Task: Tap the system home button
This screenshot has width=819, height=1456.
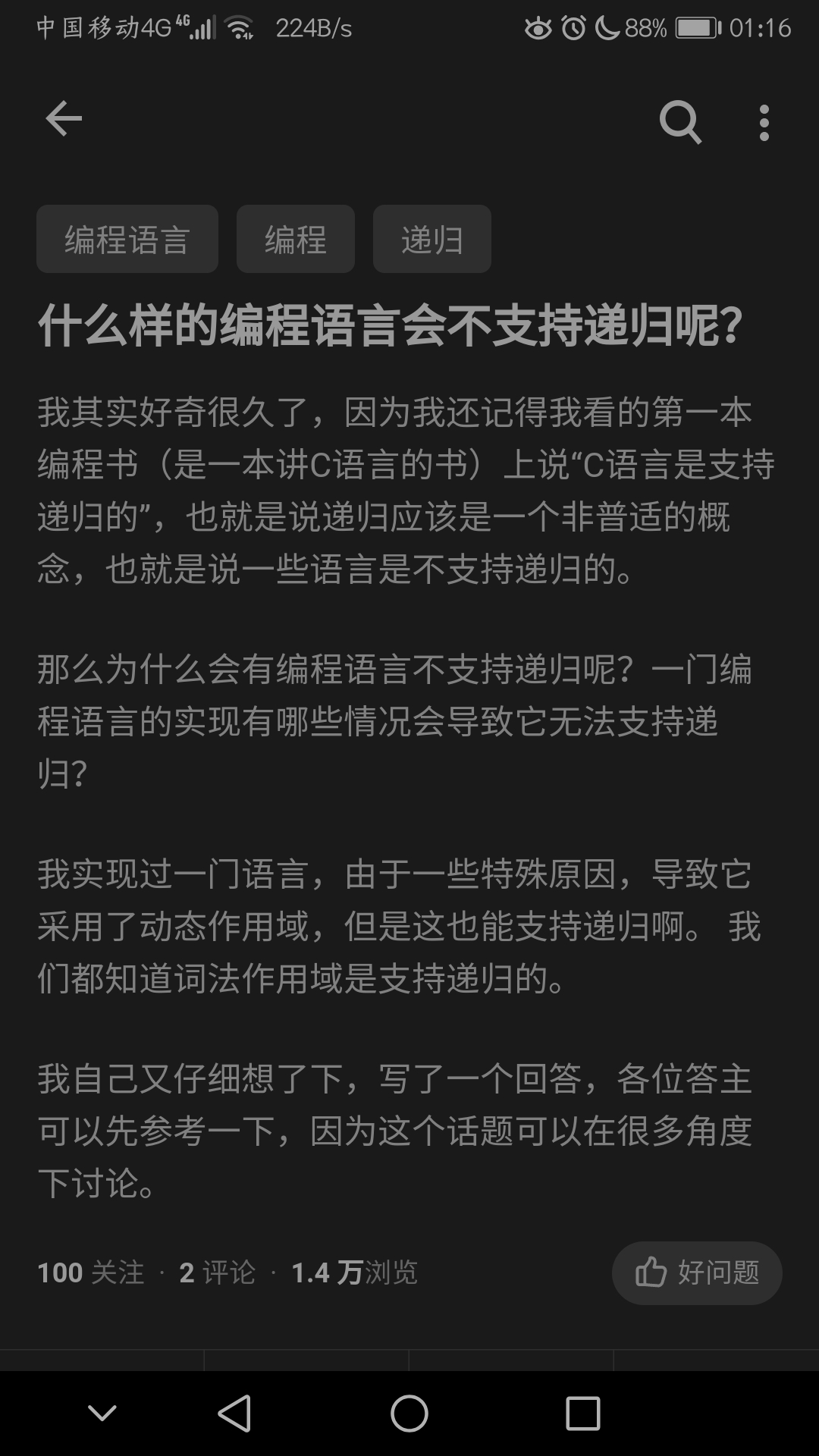Action: pos(409,1414)
